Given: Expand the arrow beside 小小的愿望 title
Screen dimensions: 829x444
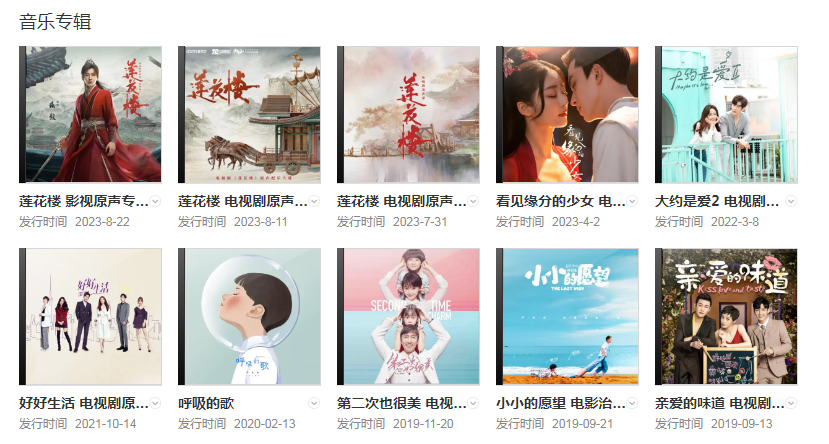Looking at the screenshot, I should click(633, 404).
